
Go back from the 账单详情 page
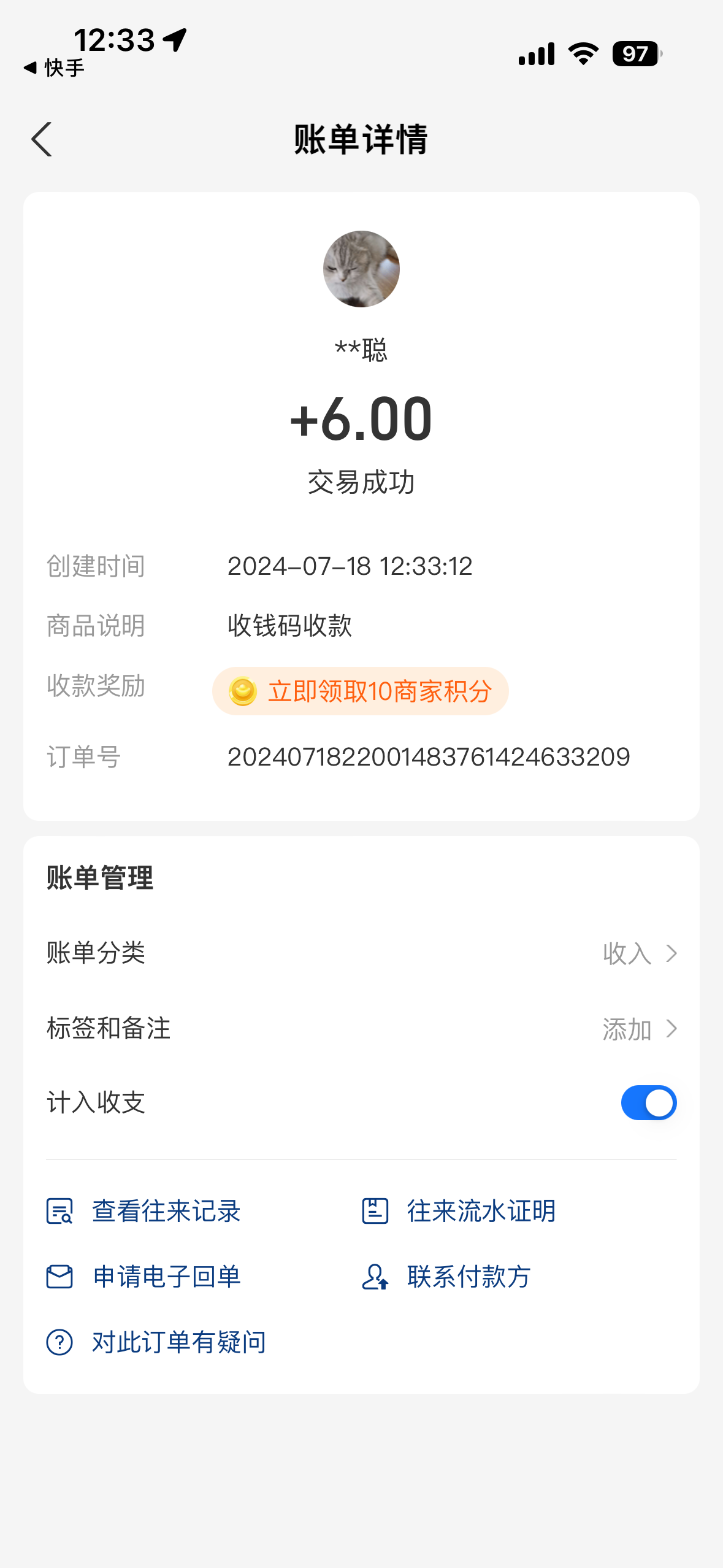click(x=42, y=139)
